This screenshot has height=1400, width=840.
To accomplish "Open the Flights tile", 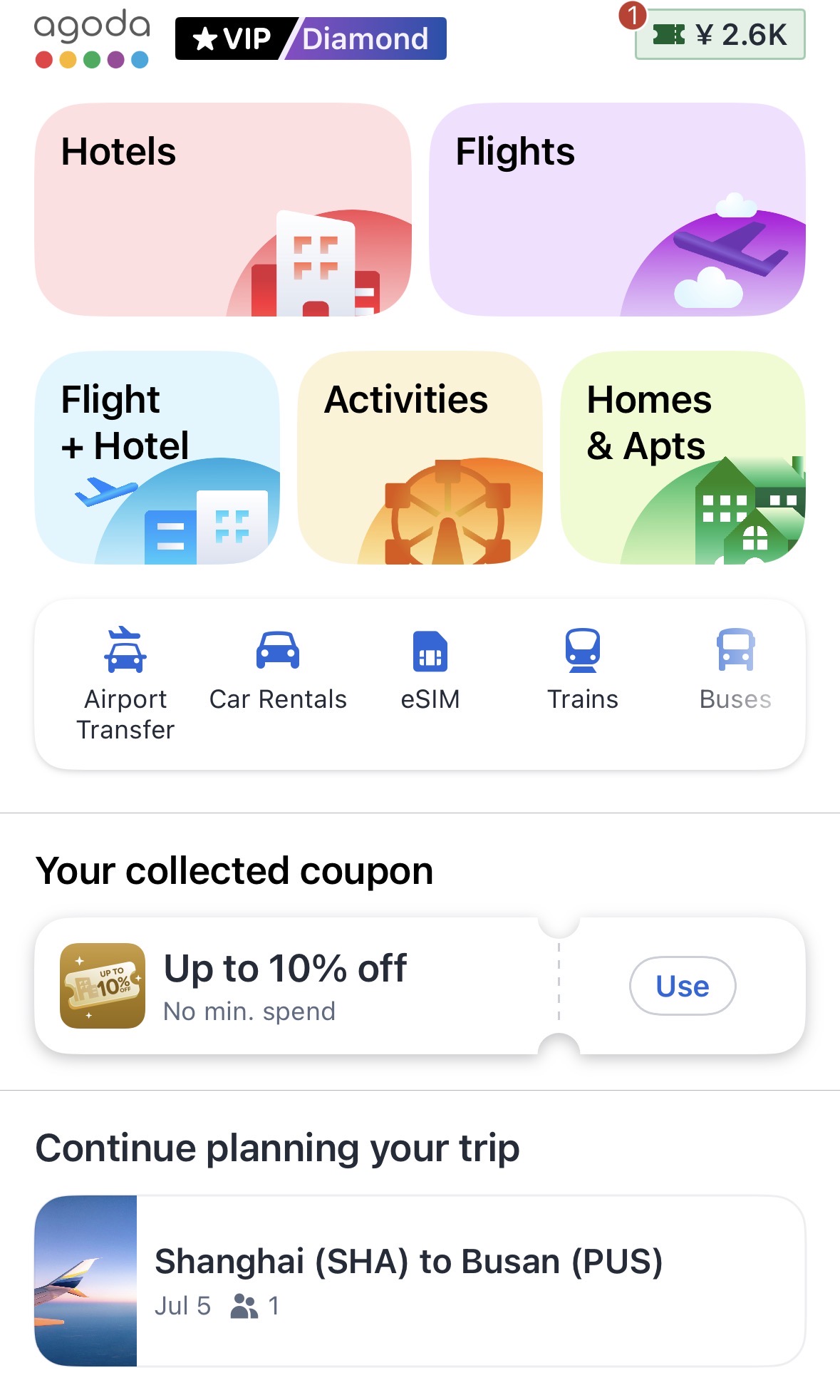I will click(617, 210).
